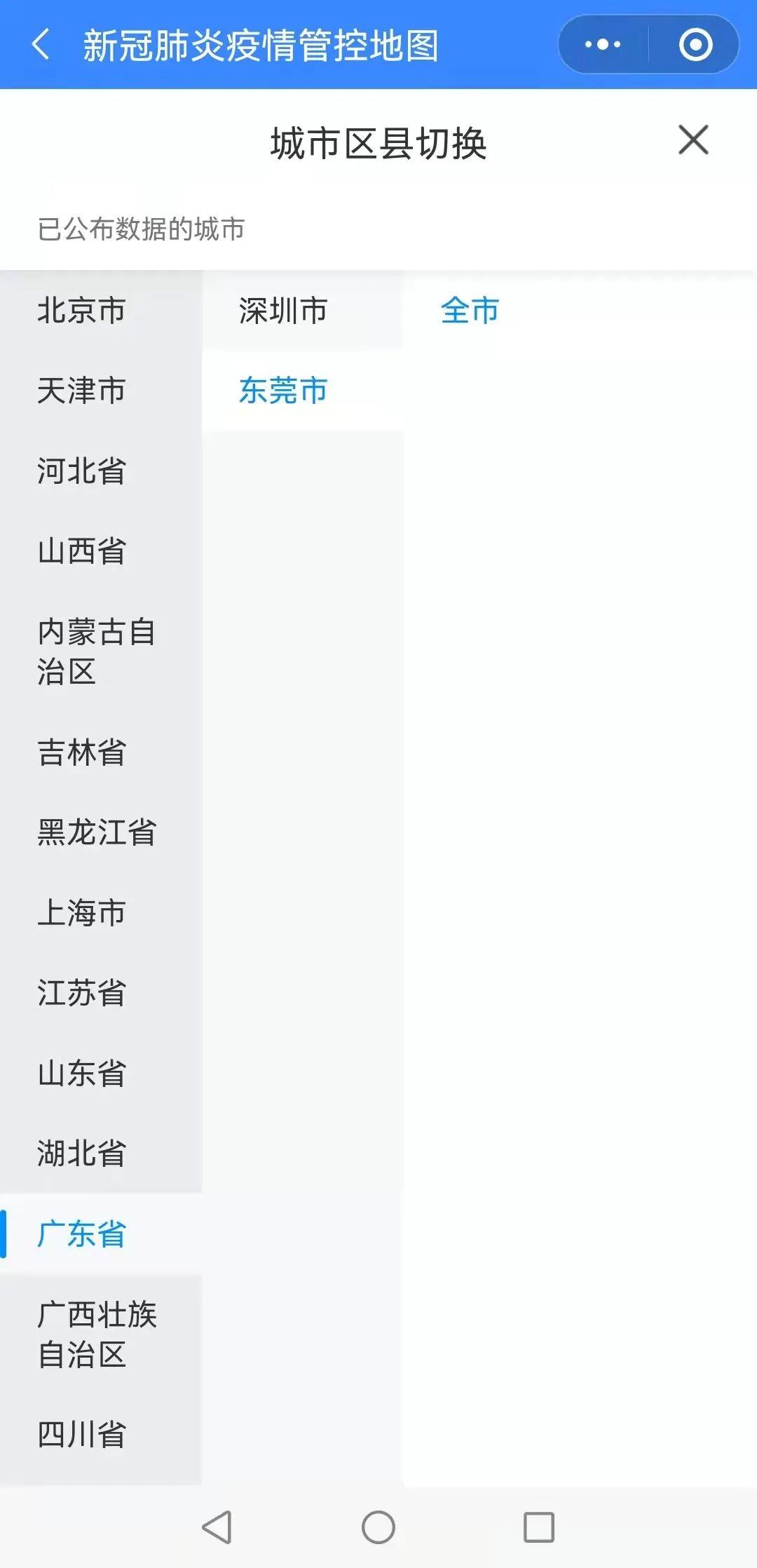Open 湖北省 cities
This screenshot has height=1568, width=757.
(81, 1153)
